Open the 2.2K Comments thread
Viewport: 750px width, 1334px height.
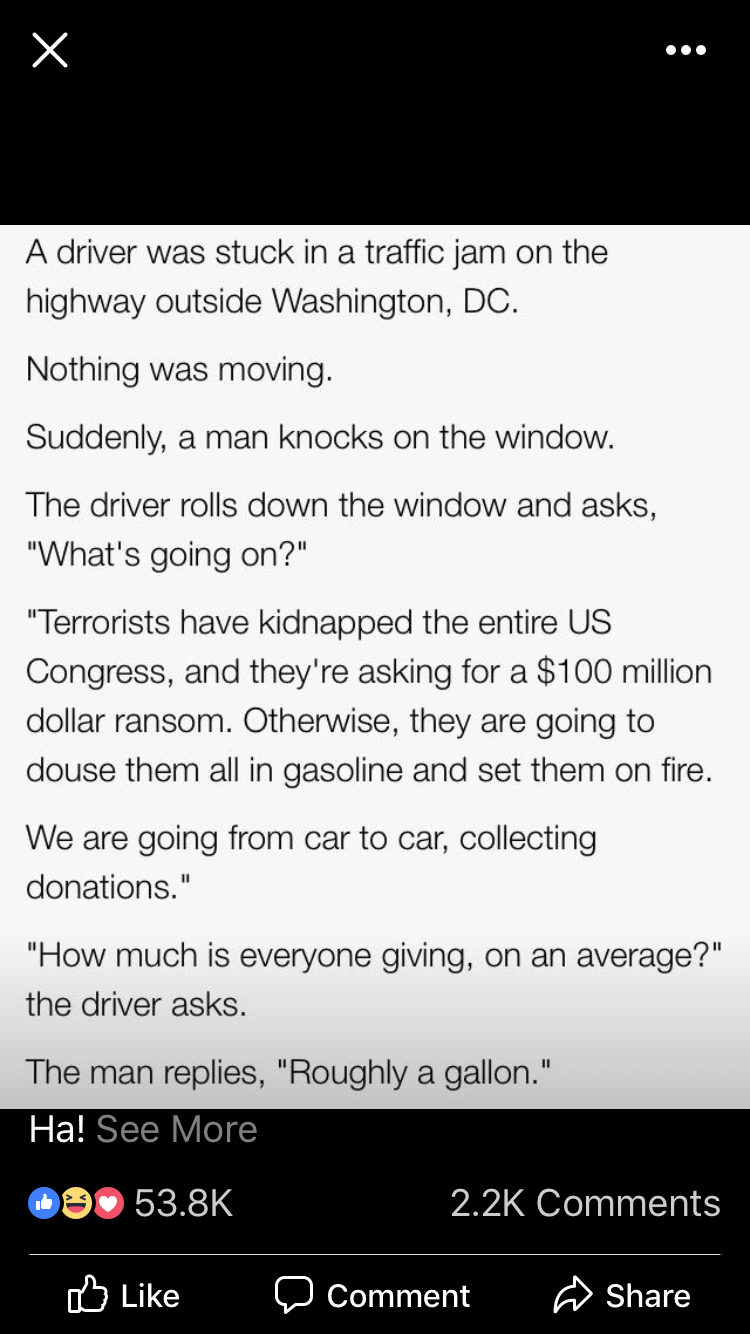pos(585,1203)
